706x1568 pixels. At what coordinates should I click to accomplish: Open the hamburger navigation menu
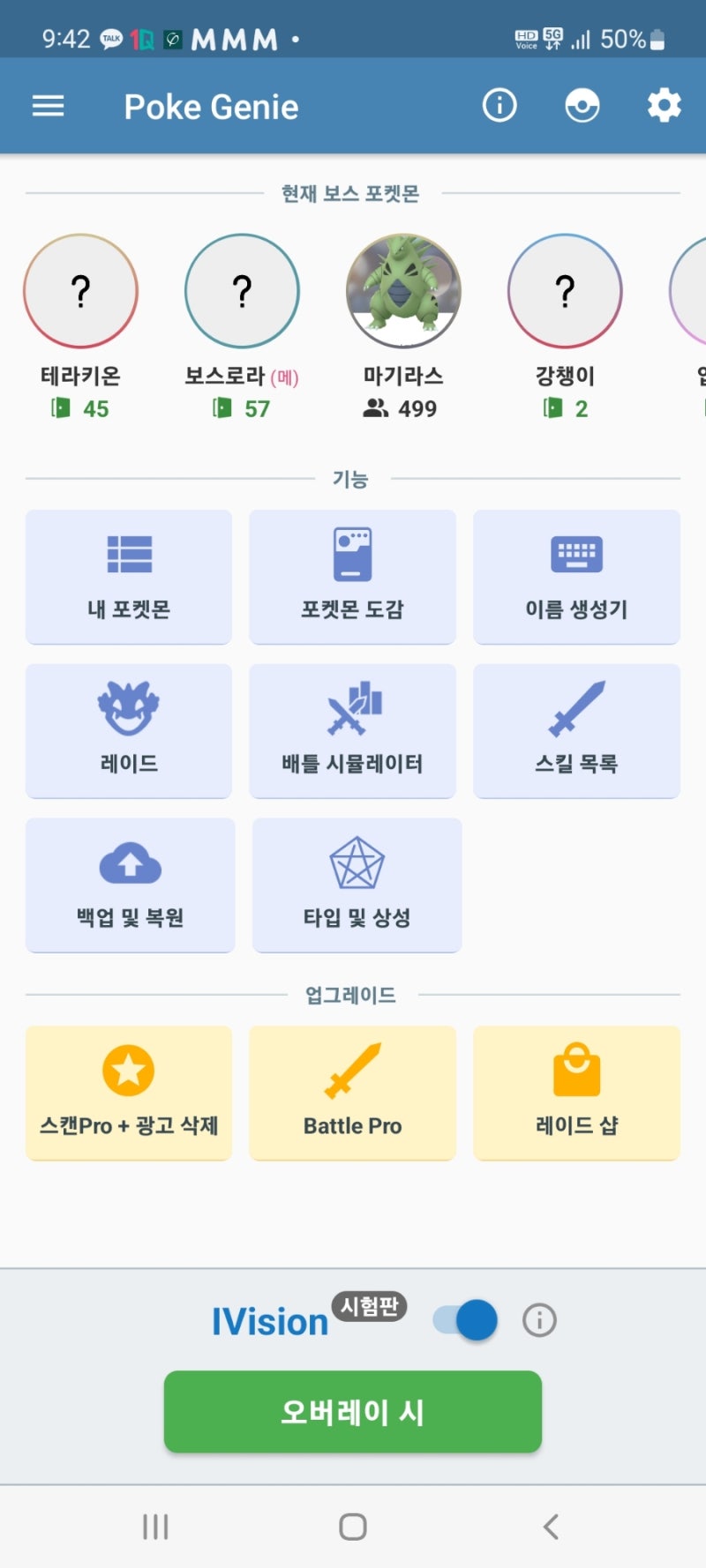click(x=48, y=105)
